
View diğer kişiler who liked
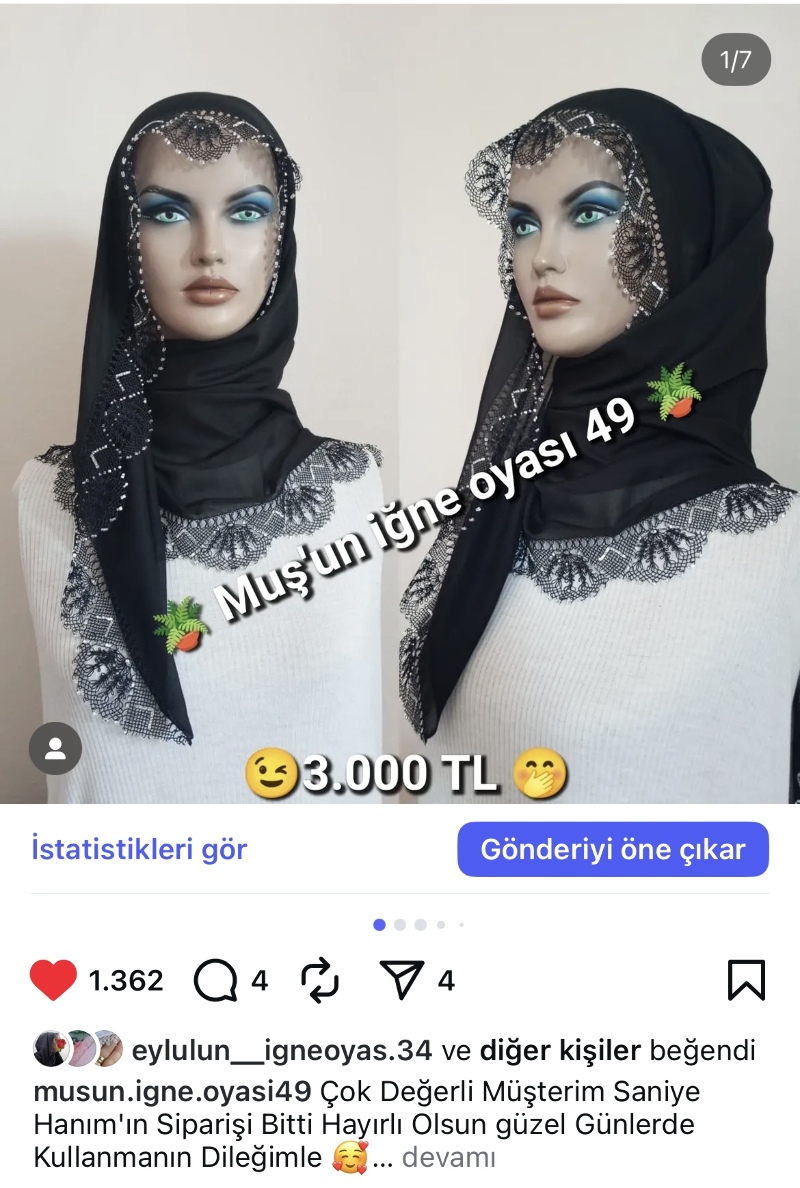pos(560,1051)
